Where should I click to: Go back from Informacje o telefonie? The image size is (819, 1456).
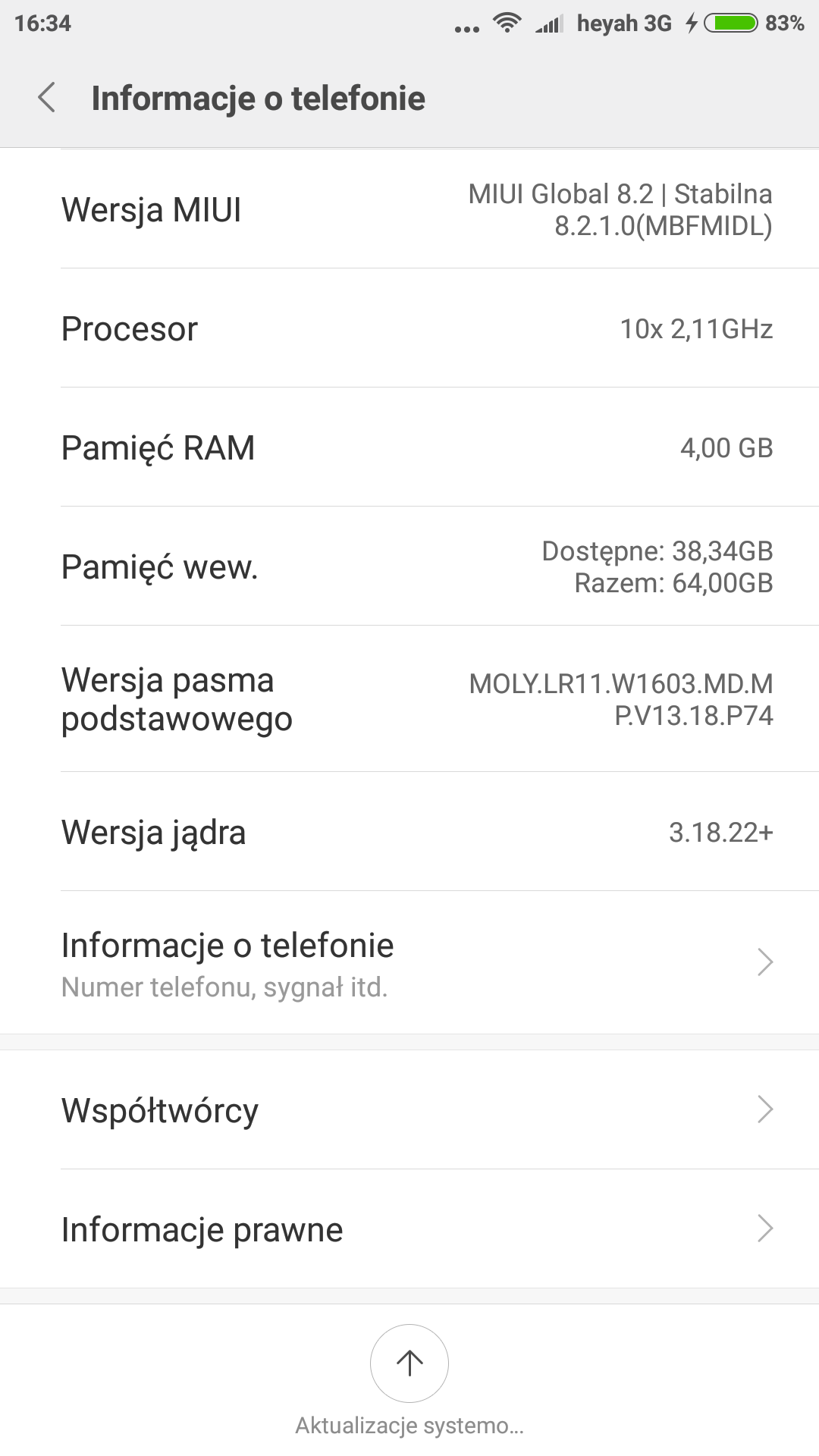tap(47, 98)
